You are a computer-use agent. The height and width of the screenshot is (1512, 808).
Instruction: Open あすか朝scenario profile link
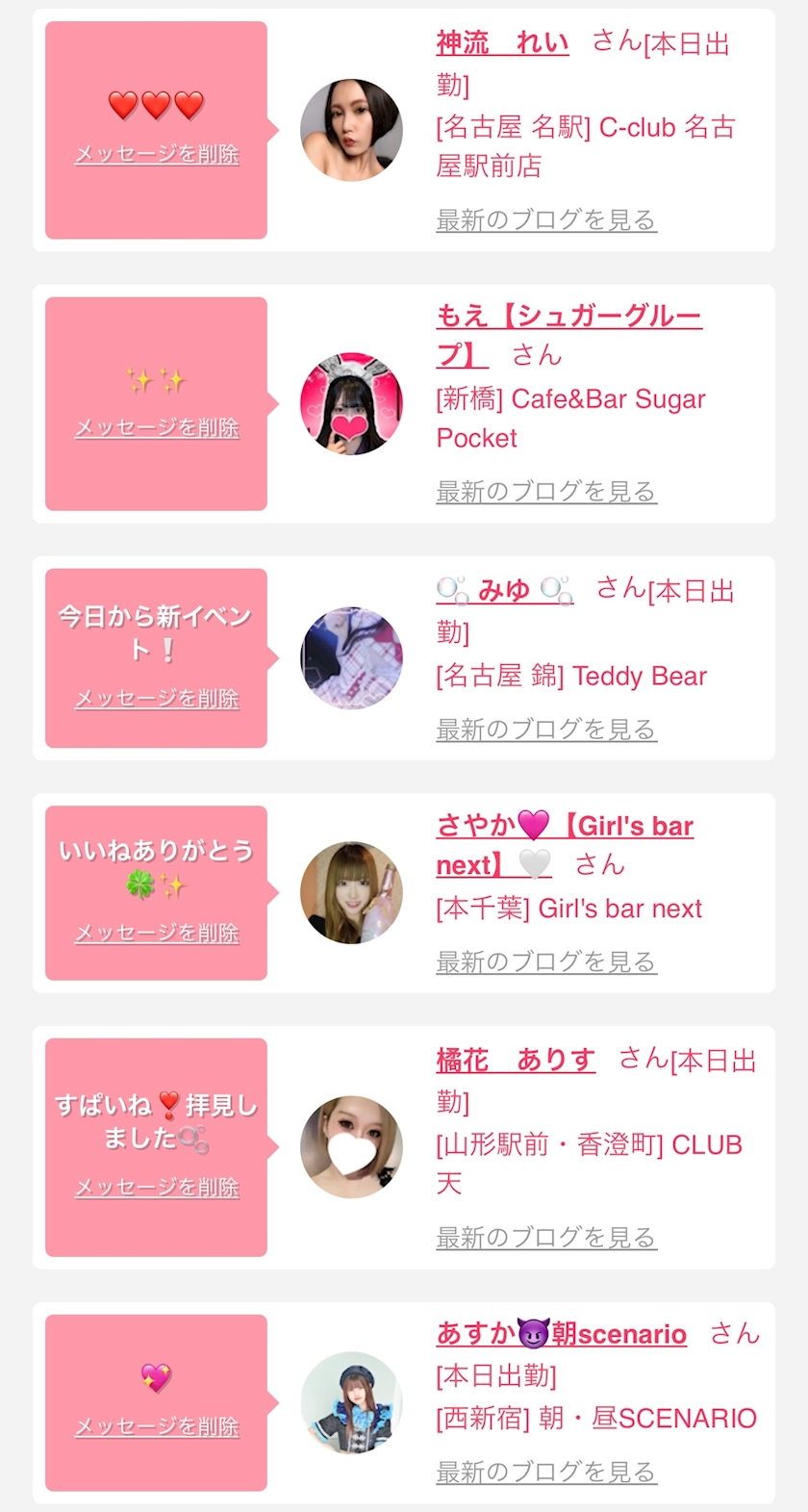(x=562, y=1333)
